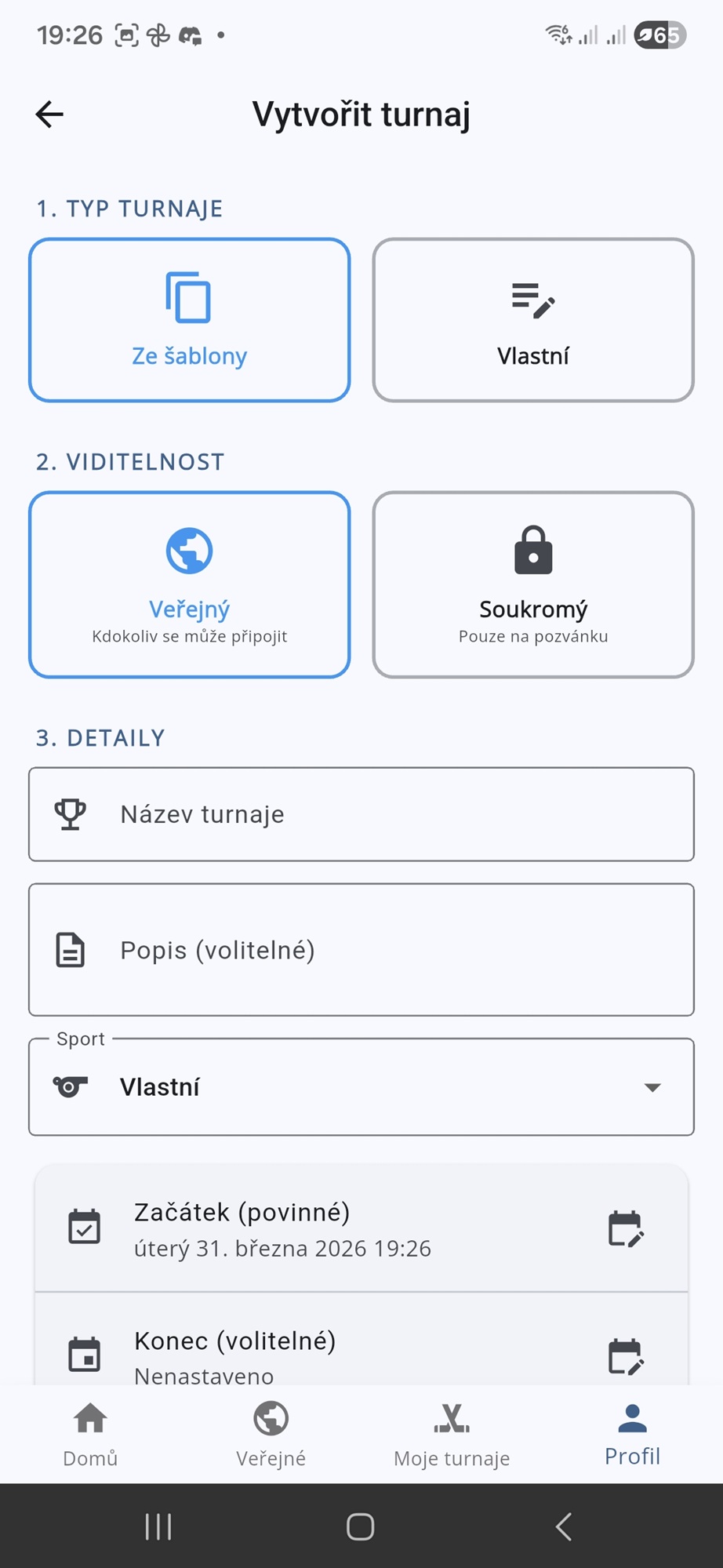This screenshot has height=1568, width=723.
Task: Click the document icon next to Popis field
Action: point(70,950)
